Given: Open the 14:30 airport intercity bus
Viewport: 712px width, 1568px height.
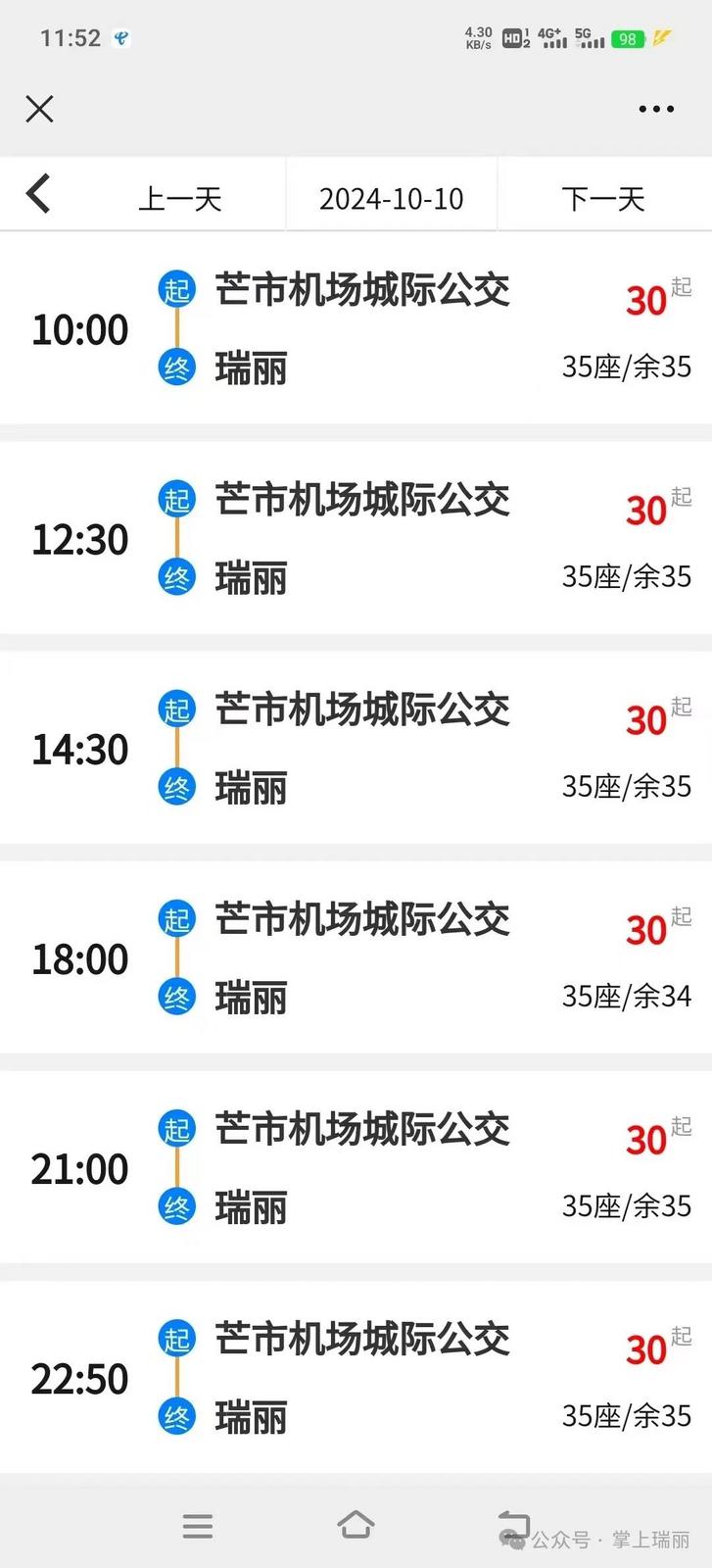Looking at the screenshot, I should [x=356, y=749].
